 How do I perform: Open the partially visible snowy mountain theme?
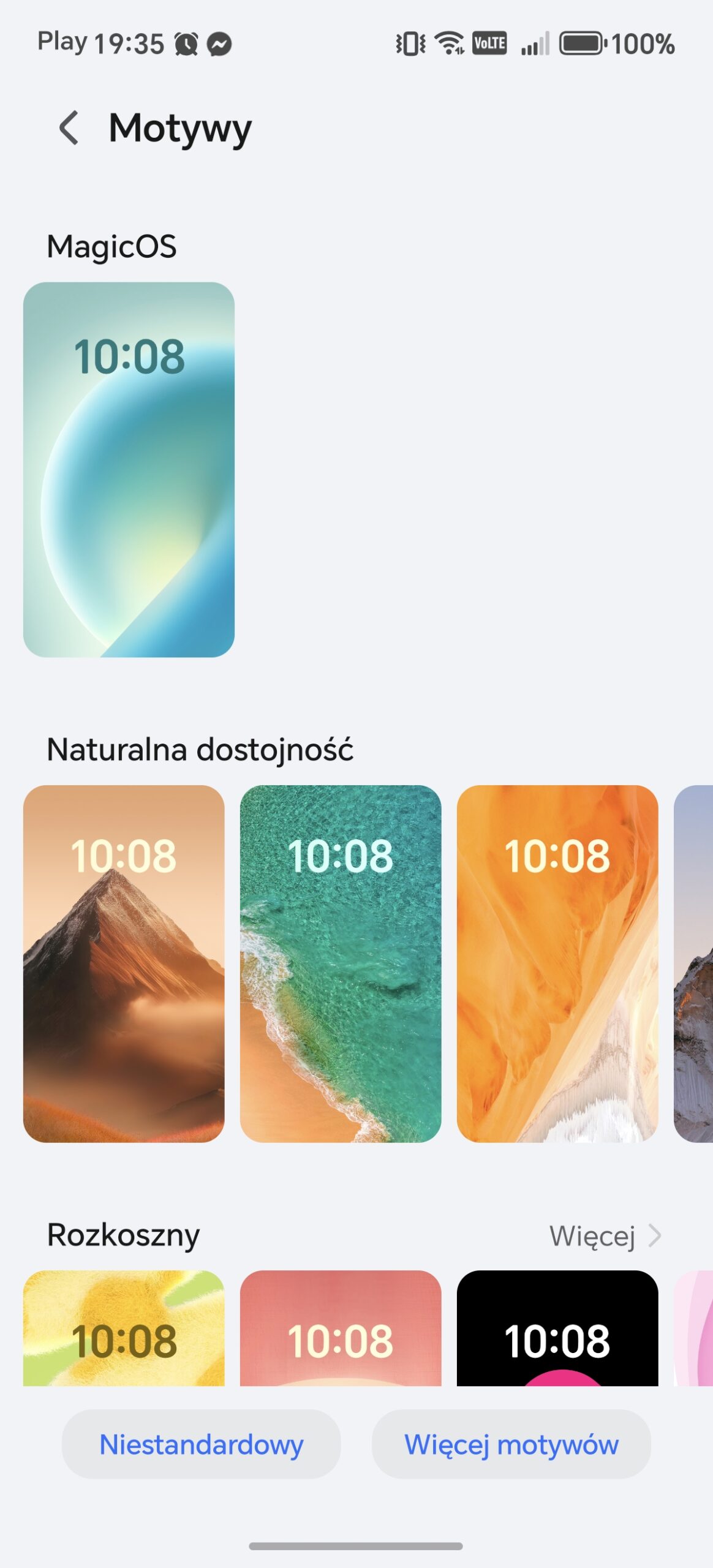(693, 964)
